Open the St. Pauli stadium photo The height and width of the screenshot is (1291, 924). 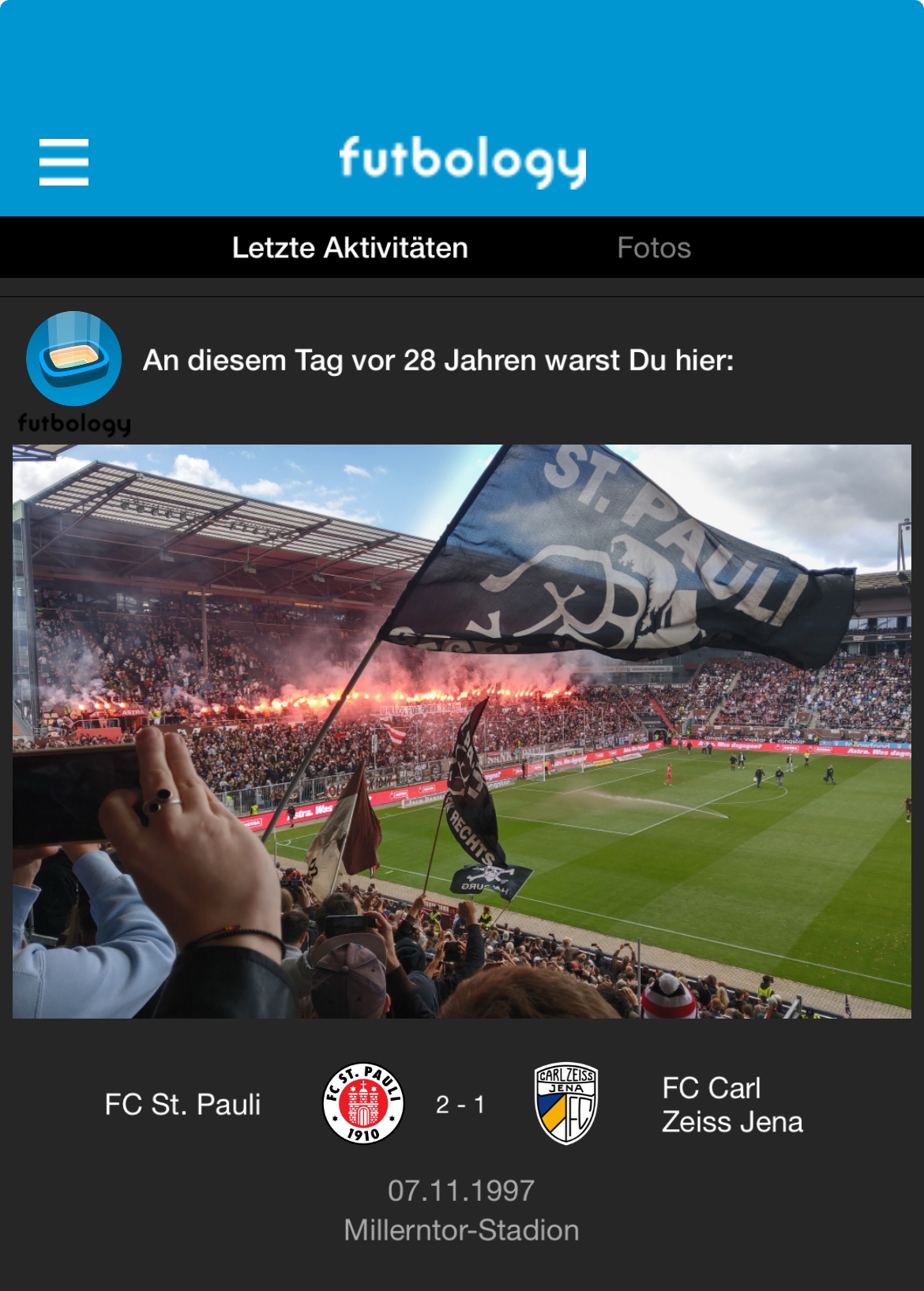coord(462,731)
